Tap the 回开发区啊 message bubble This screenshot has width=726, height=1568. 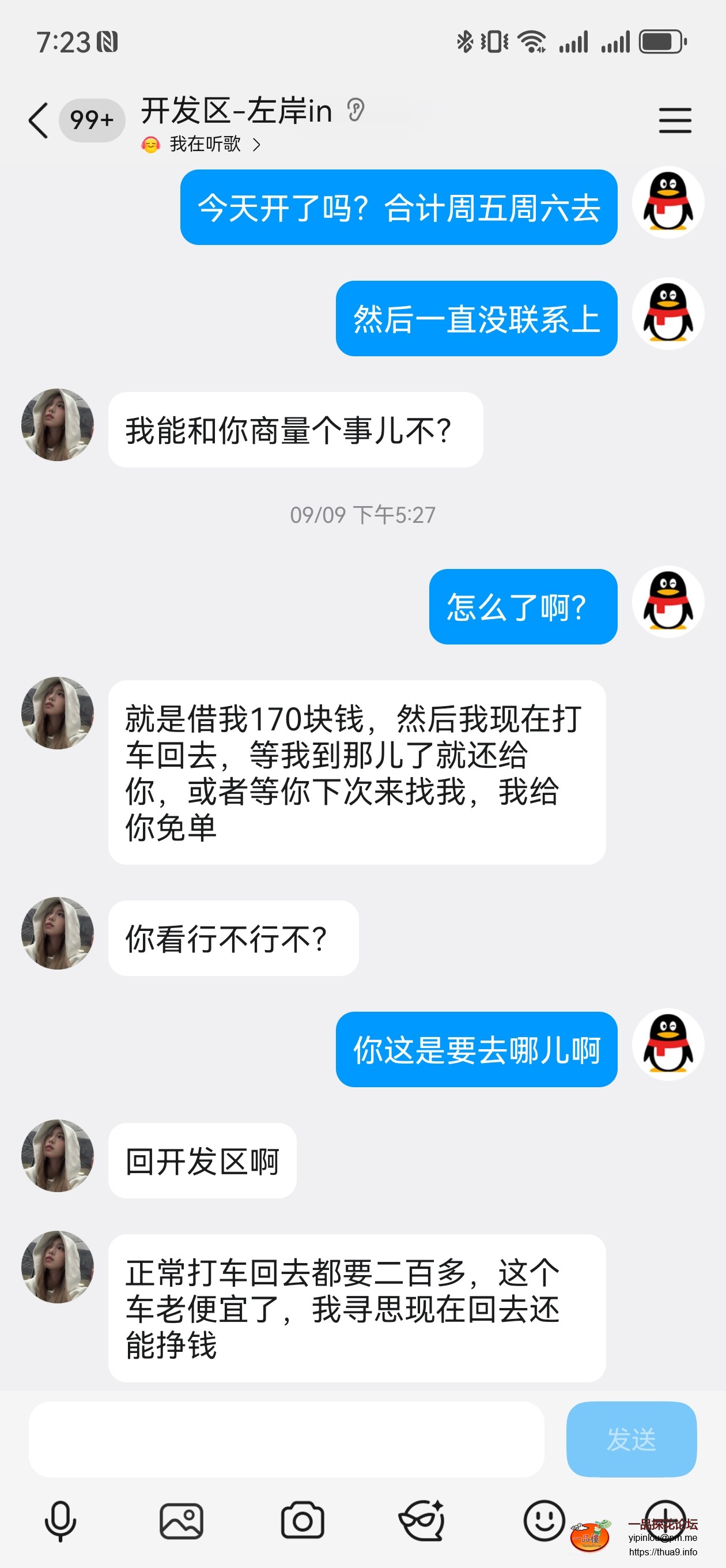(202, 1160)
